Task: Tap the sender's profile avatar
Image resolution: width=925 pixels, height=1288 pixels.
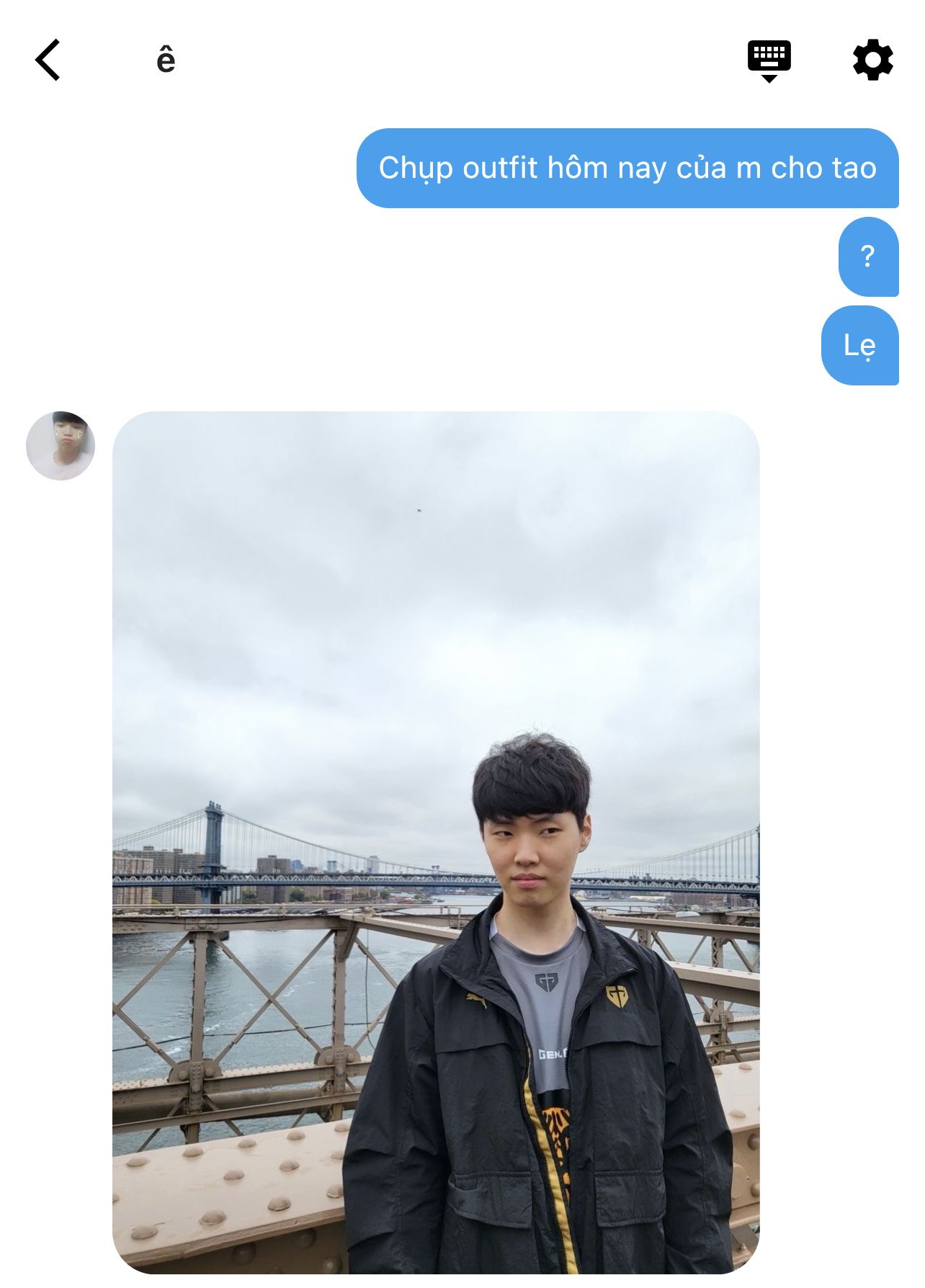Action: (61, 446)
